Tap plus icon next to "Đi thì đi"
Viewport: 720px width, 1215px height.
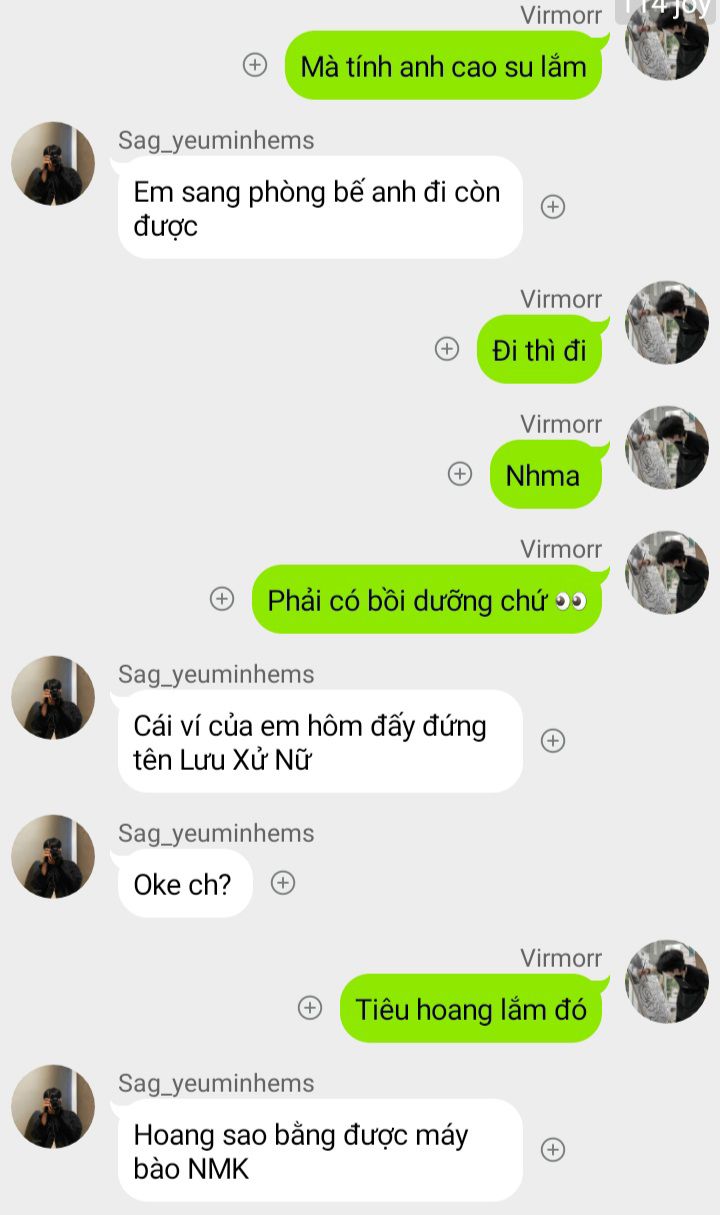pos(447,349)
